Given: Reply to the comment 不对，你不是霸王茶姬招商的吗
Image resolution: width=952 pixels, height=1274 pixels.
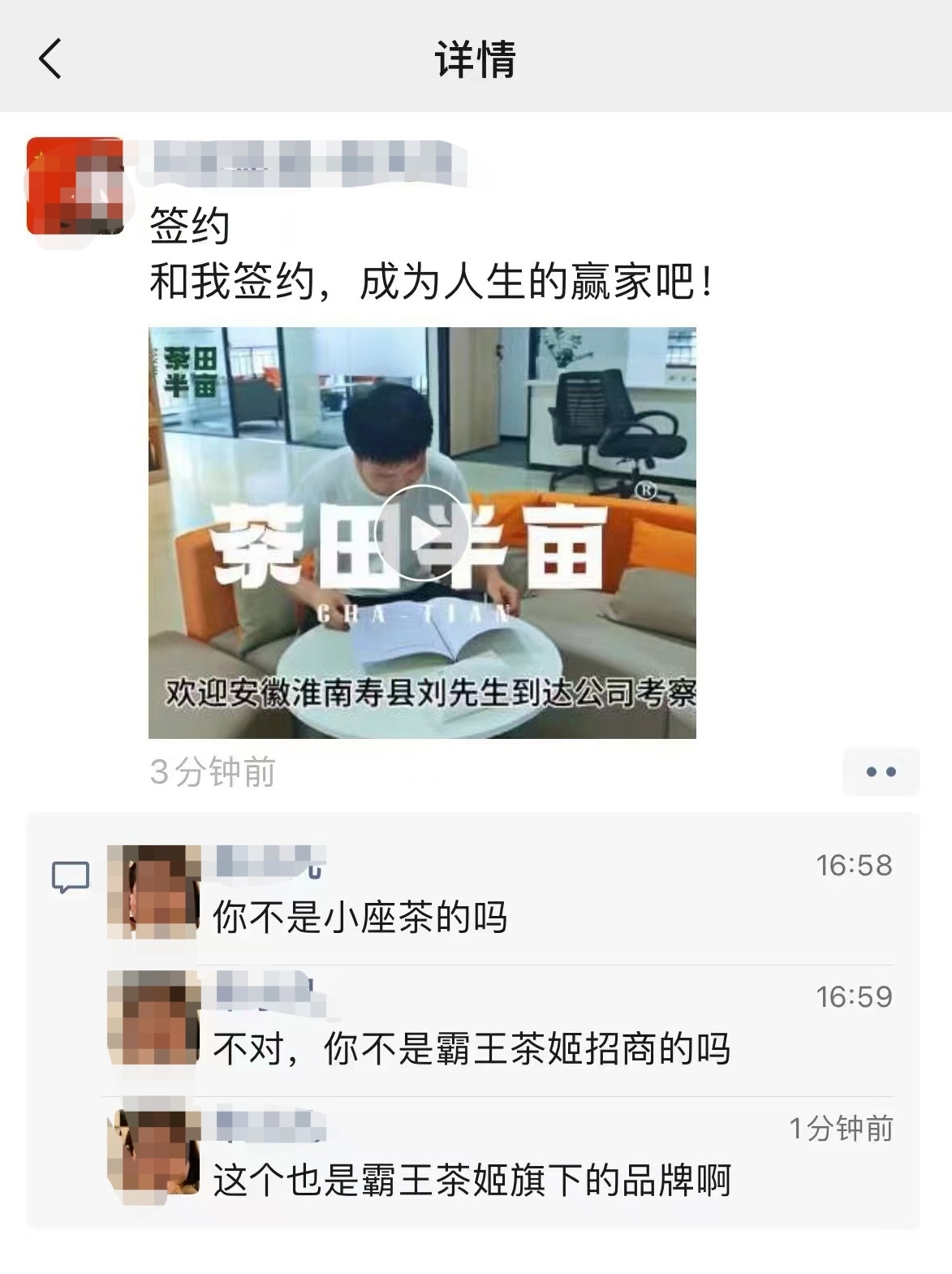Looking at the screenshot, I should tap(471, 1049).
